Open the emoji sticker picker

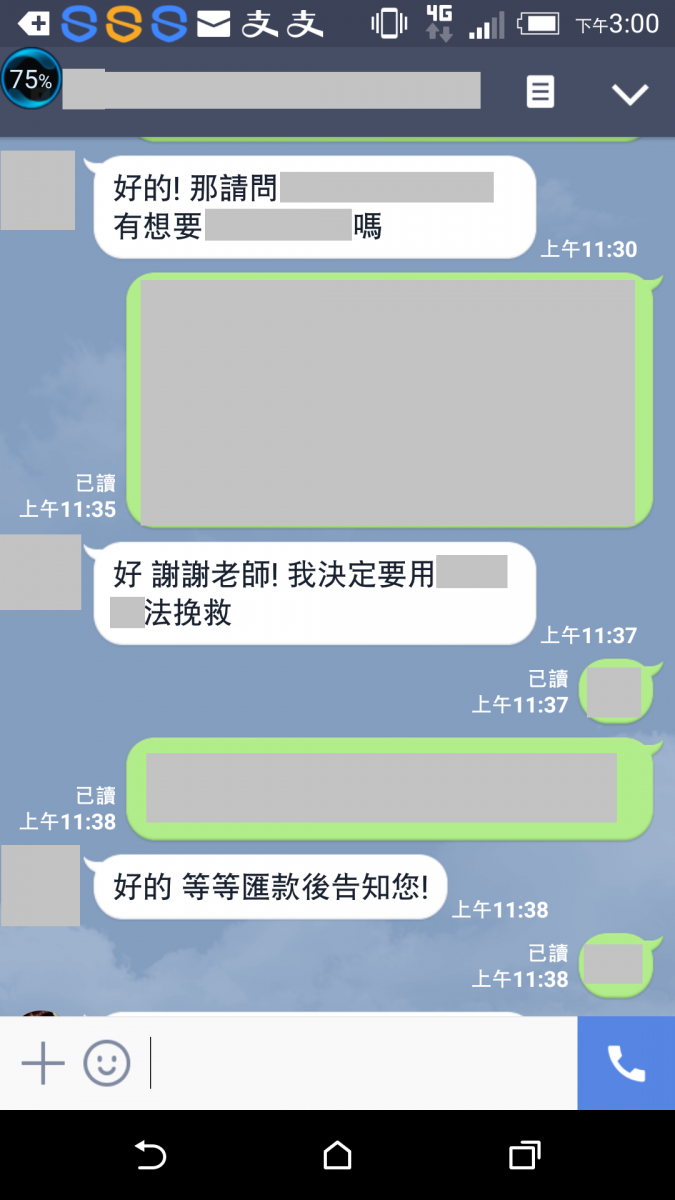[x=107, y=1063]
